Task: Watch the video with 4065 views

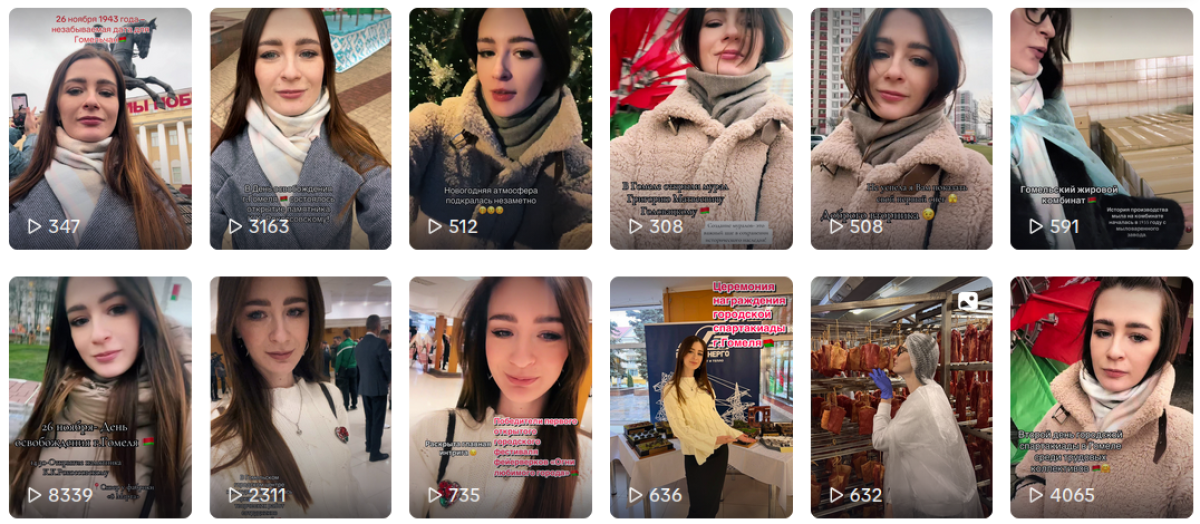Action: click(1101, 397)
